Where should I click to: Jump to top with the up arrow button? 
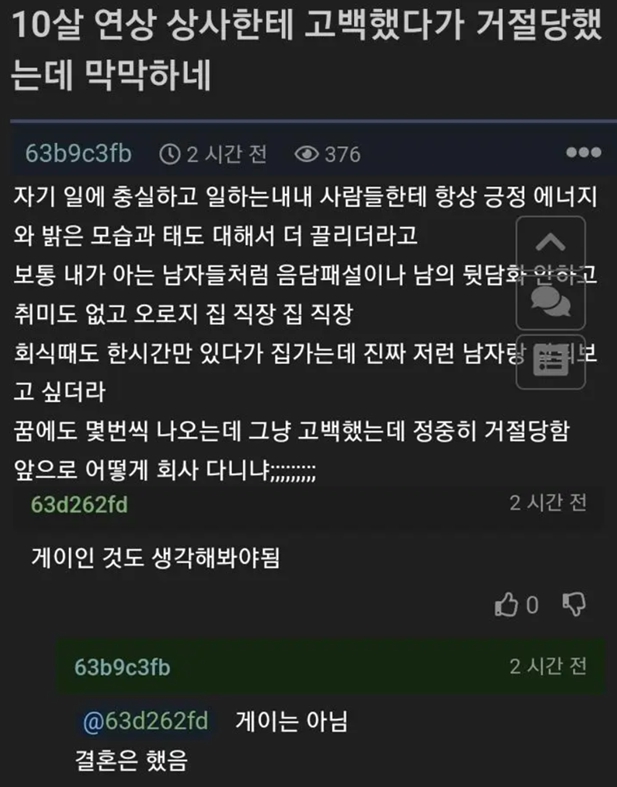point(551,243)
